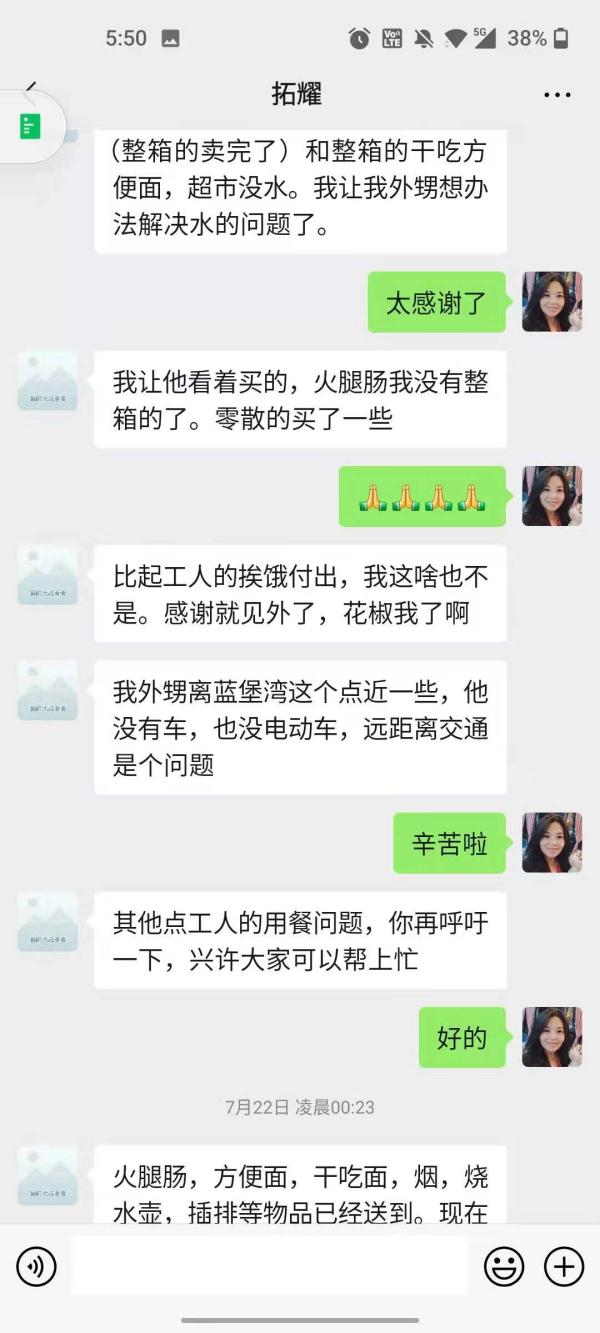This screenshot has width=600, height=1333.
Task: Open the chat options three-dot menu
Action: [557, 95]
